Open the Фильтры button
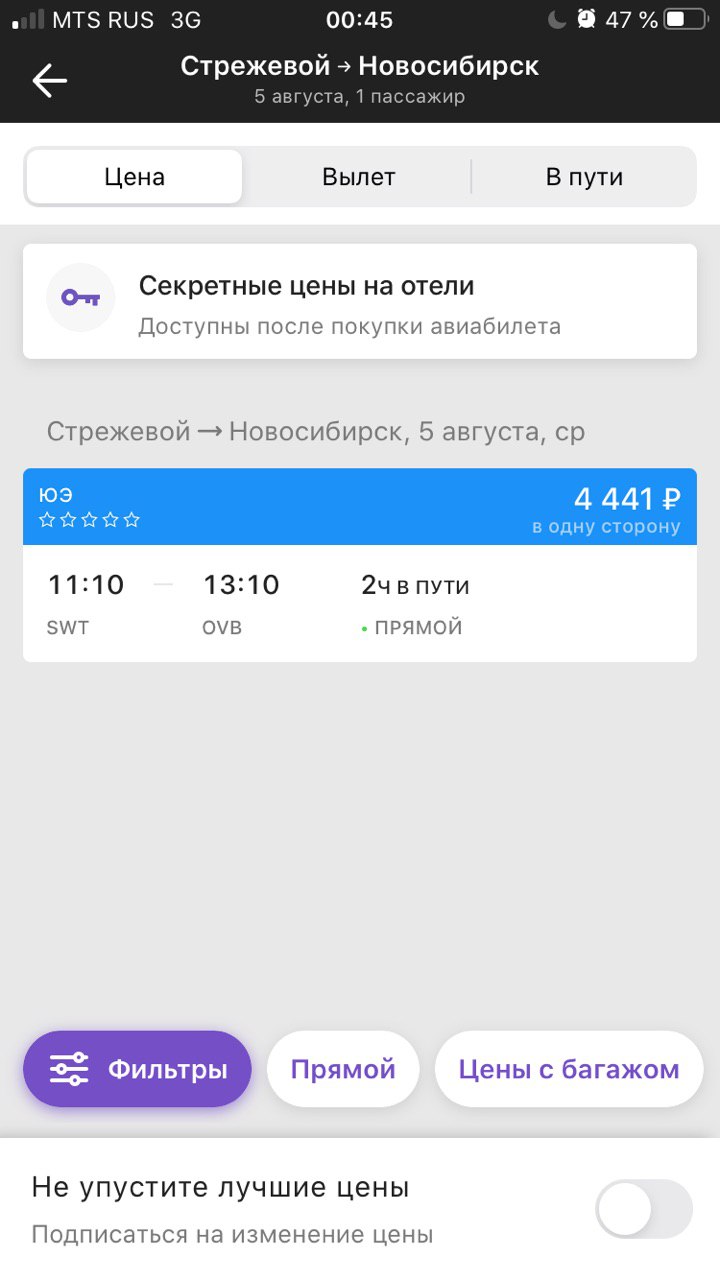The image size is (720, 1280). (x=137, y=1069)
